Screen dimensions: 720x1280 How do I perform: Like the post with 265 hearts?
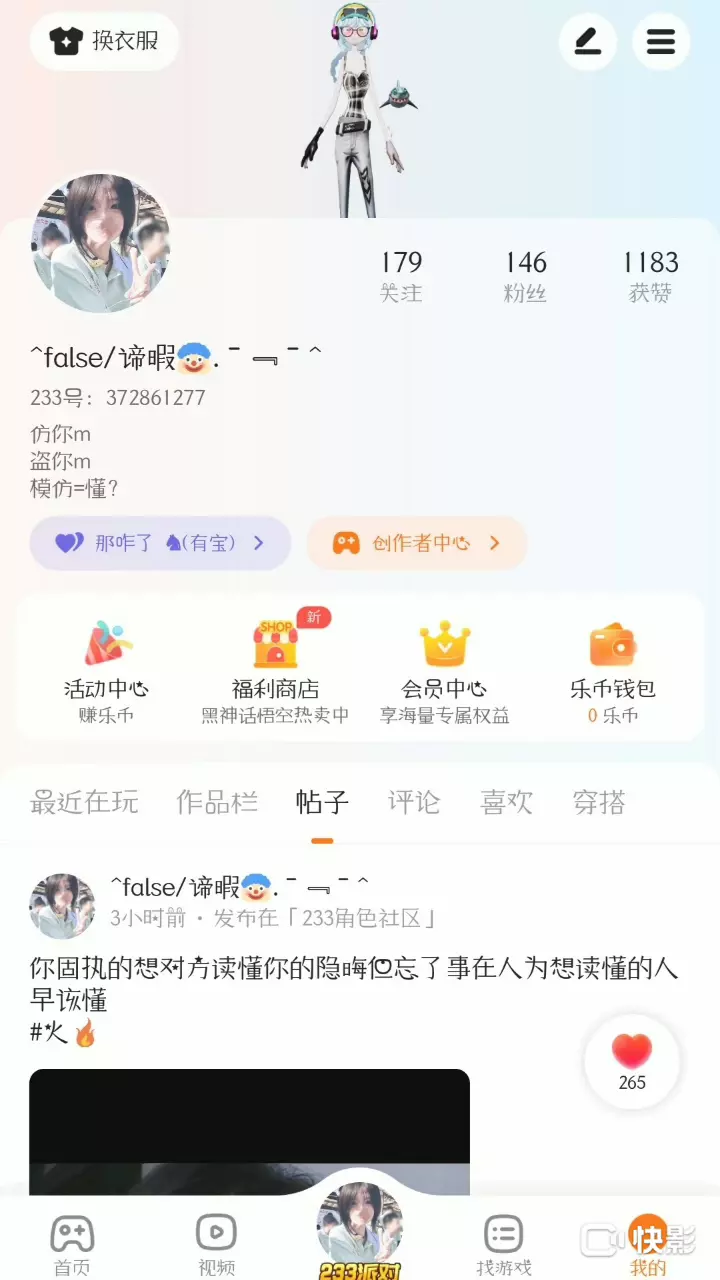[632, 1062]
